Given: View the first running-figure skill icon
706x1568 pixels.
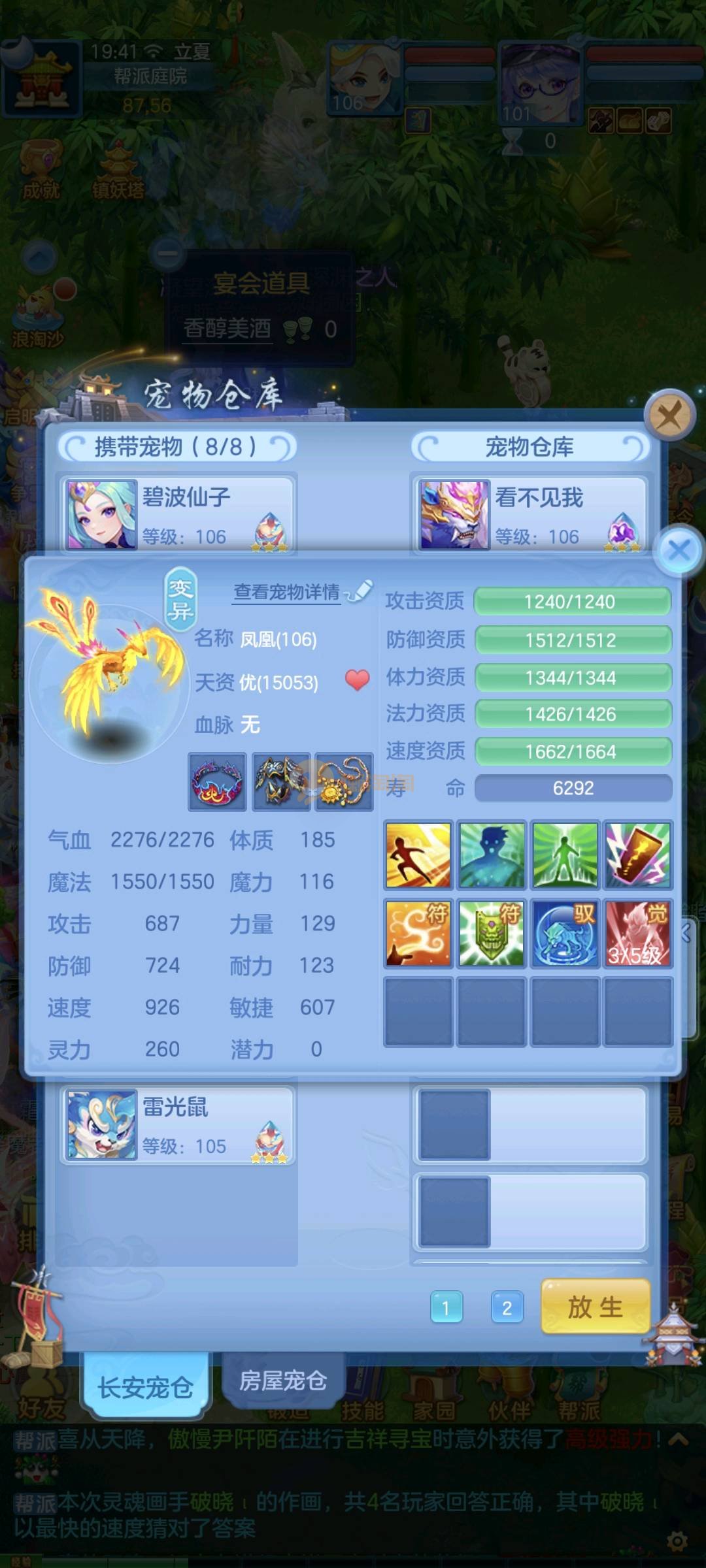Looking at the screenshot, I should 418,855.
